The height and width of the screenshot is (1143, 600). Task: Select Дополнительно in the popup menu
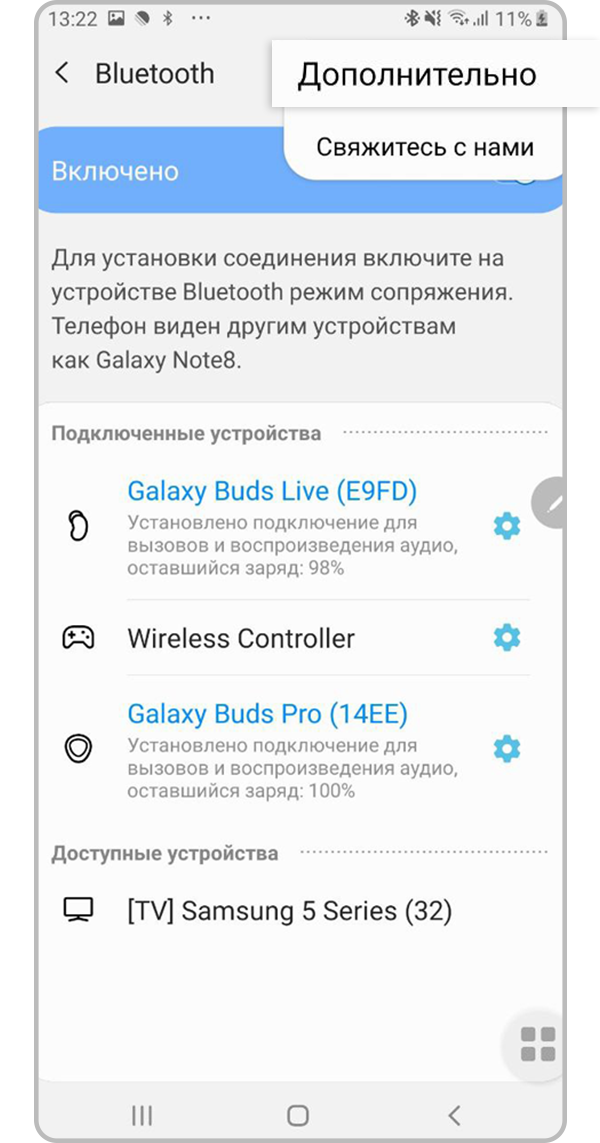(416, 74)
